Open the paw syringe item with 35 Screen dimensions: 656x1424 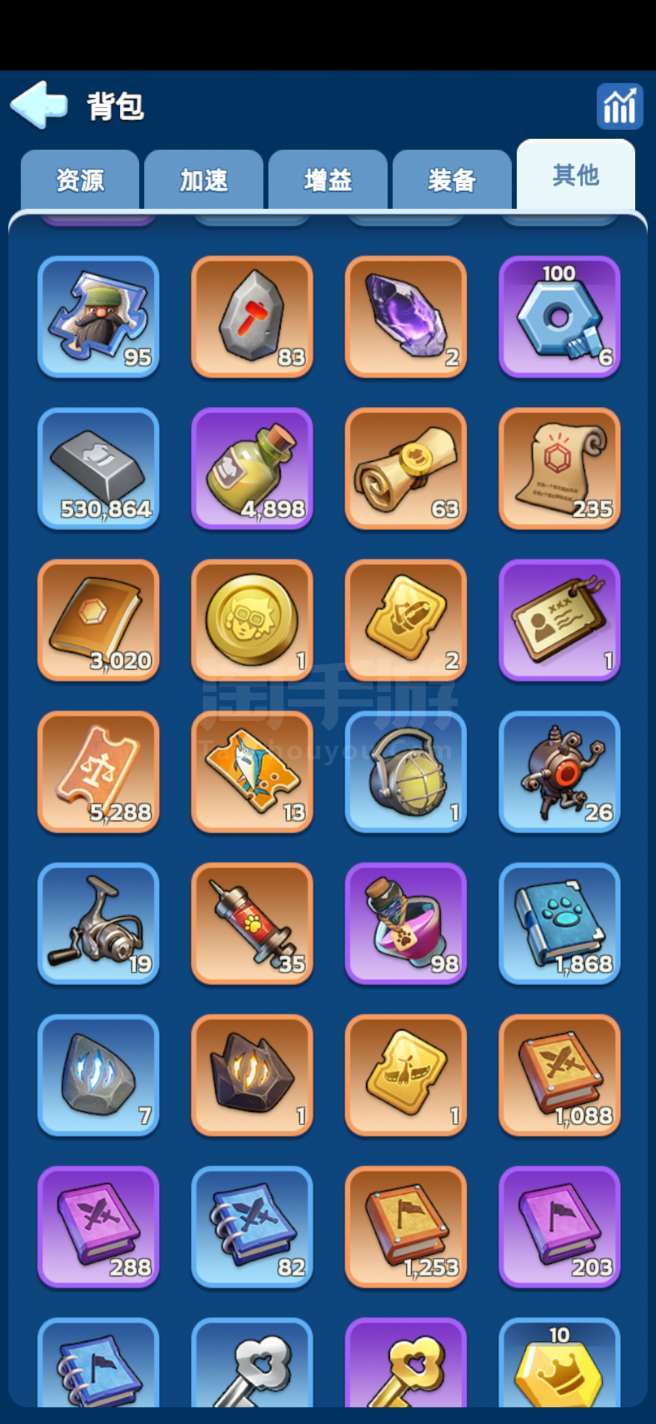252,925
